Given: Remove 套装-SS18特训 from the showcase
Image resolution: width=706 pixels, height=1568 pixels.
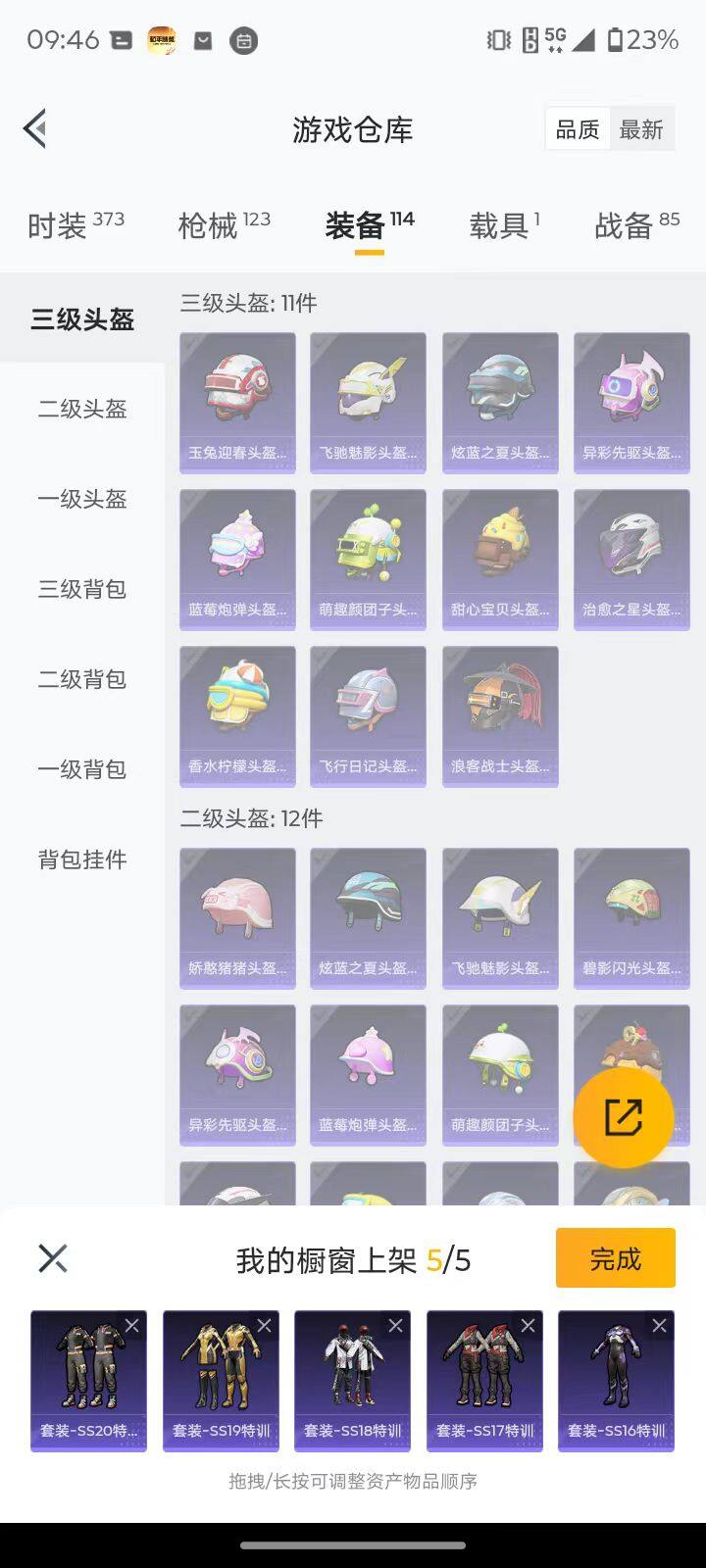Looking at the screenshot, I should [x=397, y=1325].
